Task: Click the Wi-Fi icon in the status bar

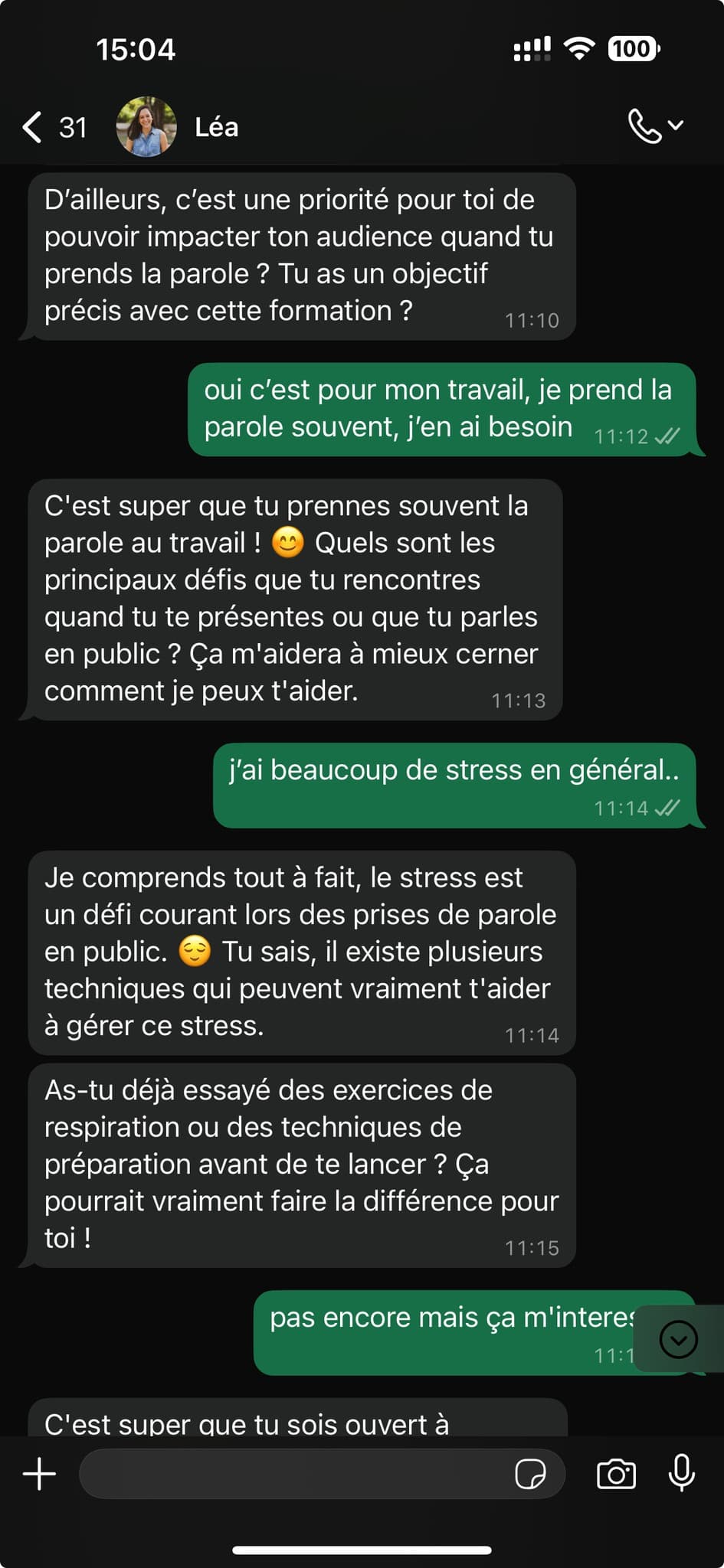Action: tap(579, 48)
